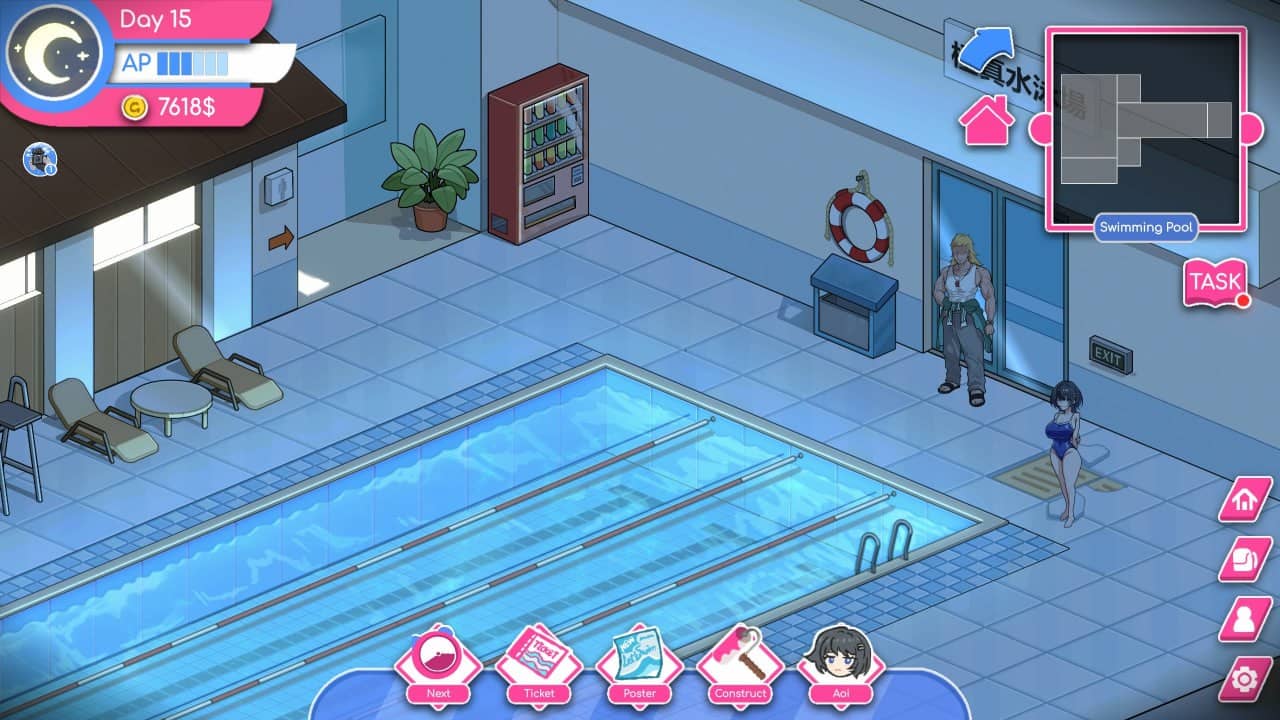Viewport: 1280px width, 720px height.
Task: Open the profile icon in the right sidebar
Action: (1246, 619)
